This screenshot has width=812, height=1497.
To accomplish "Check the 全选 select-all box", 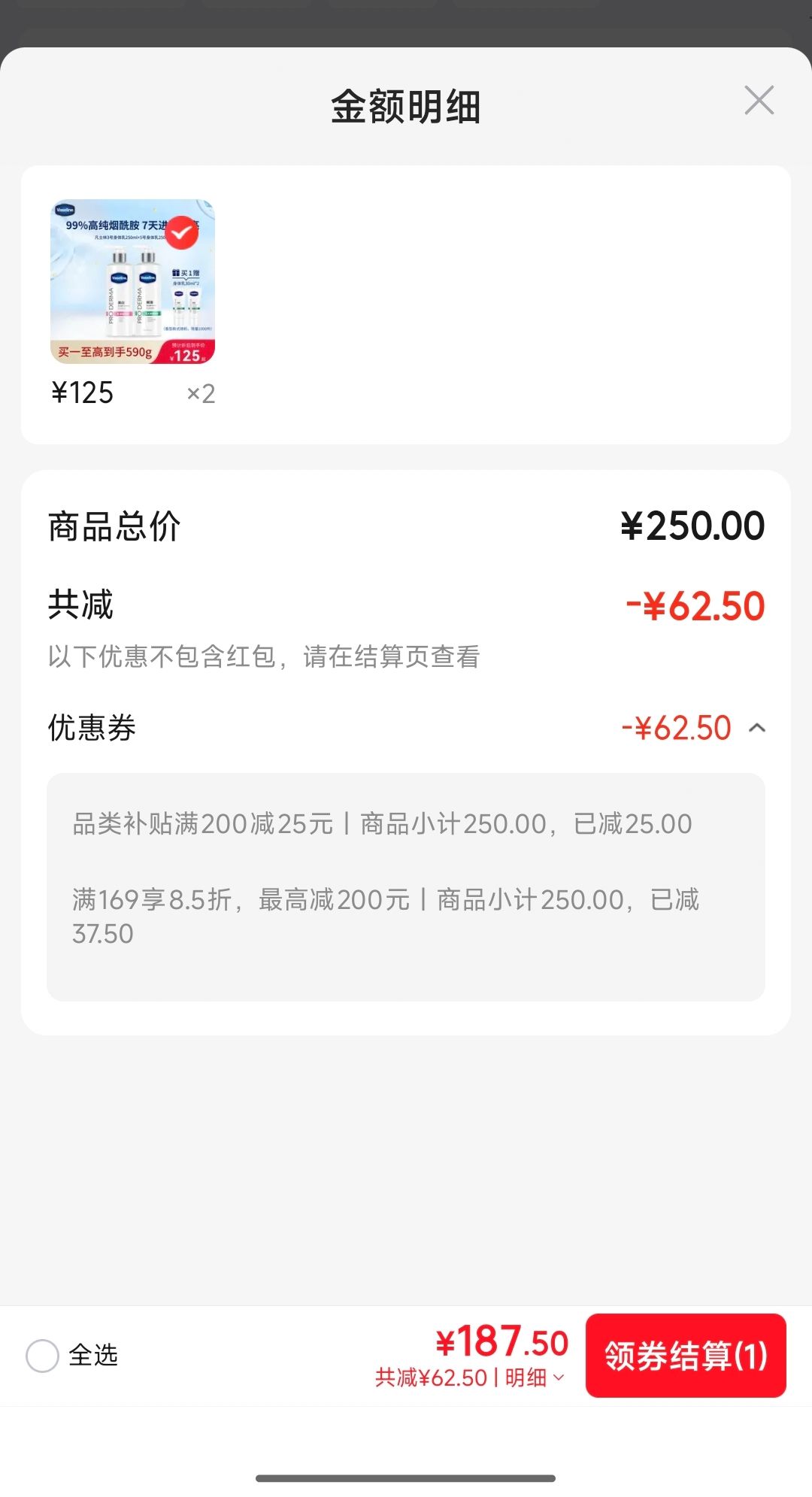I will pos(42,1356).
